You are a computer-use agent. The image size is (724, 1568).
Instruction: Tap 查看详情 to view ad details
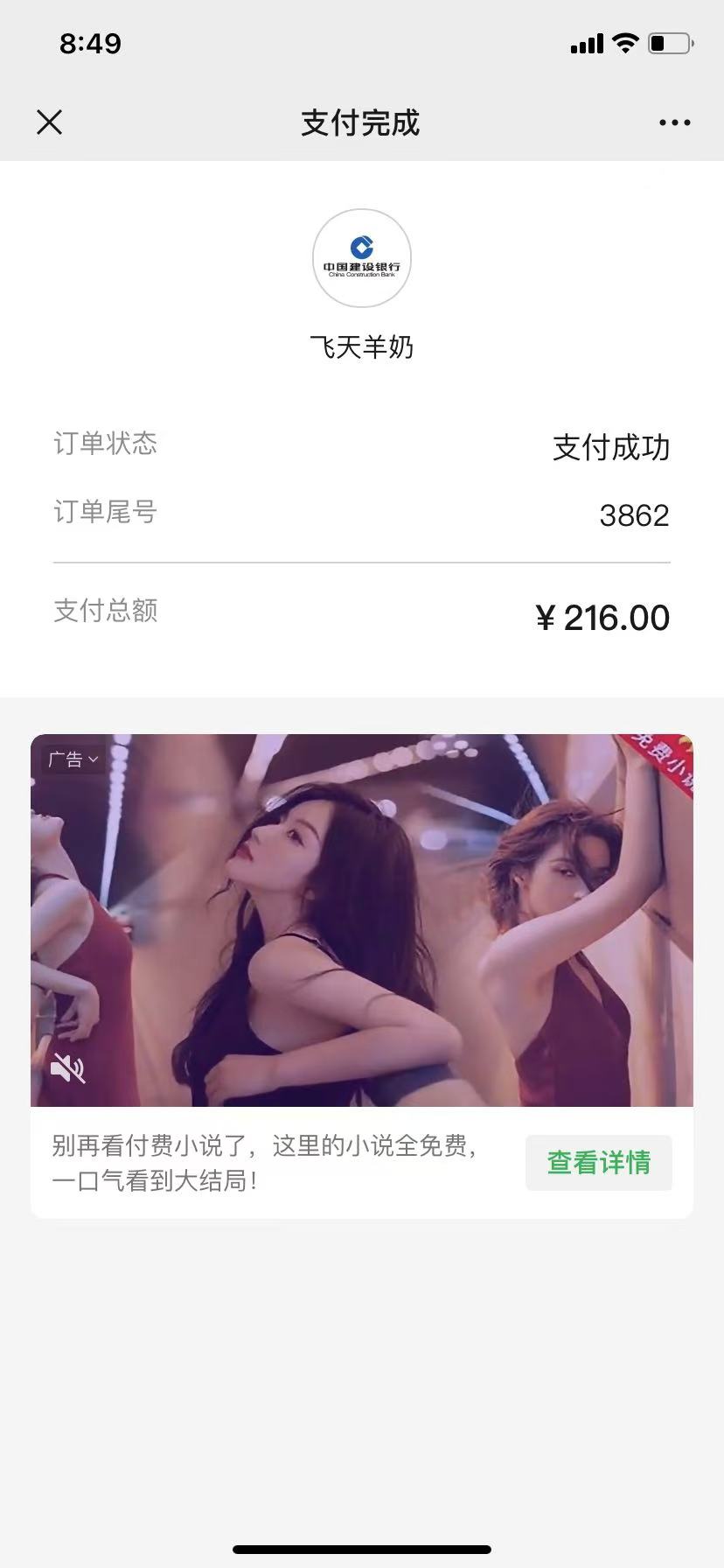pos(598,1163)
